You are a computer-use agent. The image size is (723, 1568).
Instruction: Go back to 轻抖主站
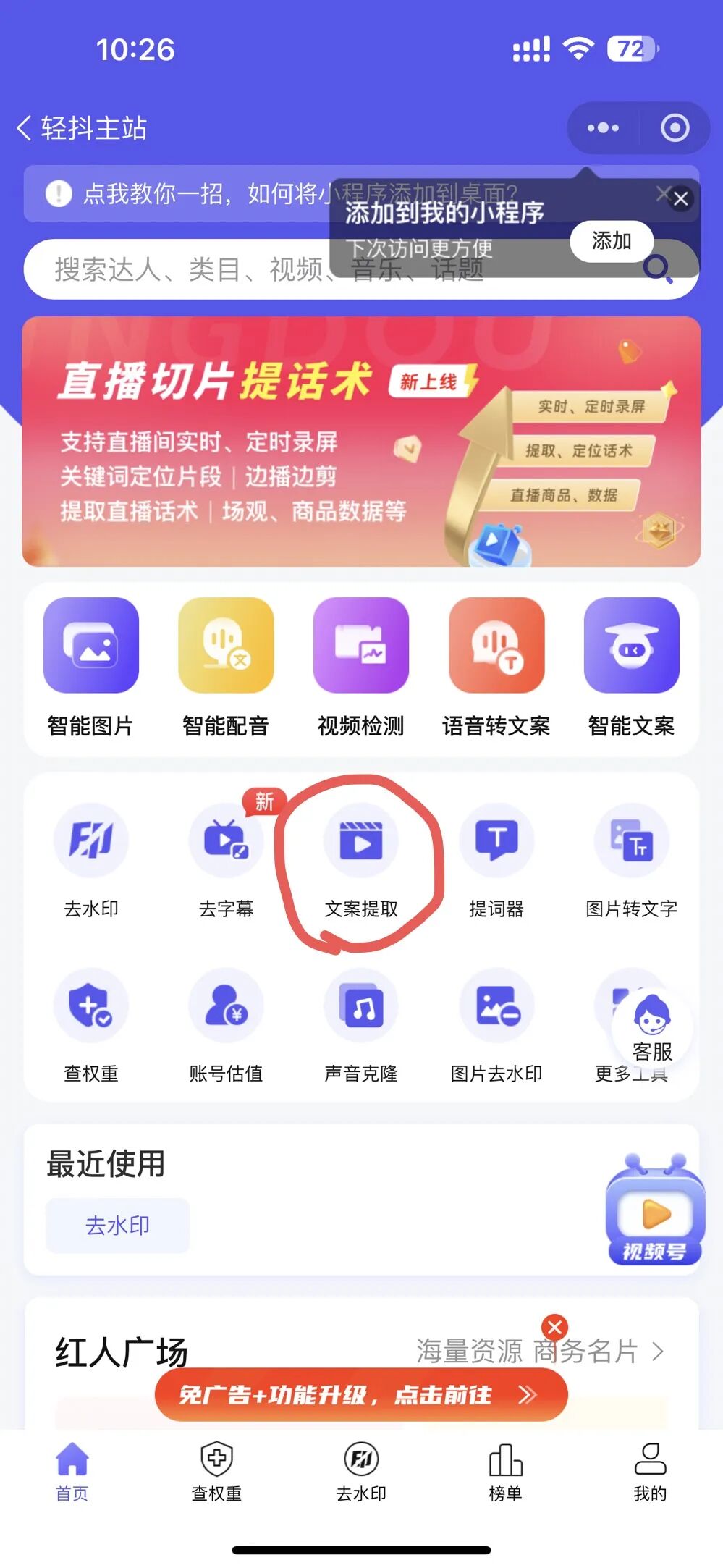81,128
